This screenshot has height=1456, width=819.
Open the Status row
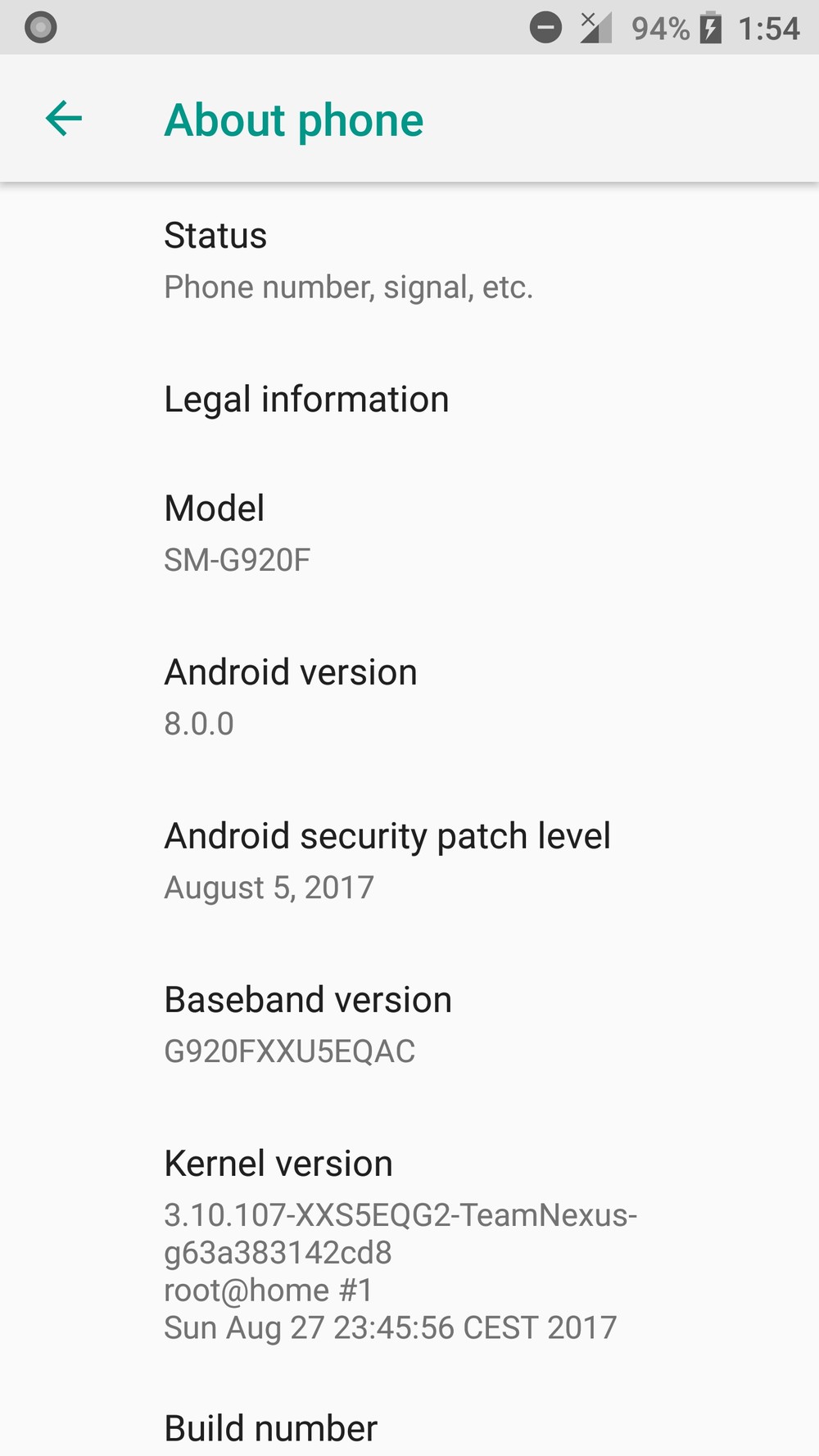point(409,262)
